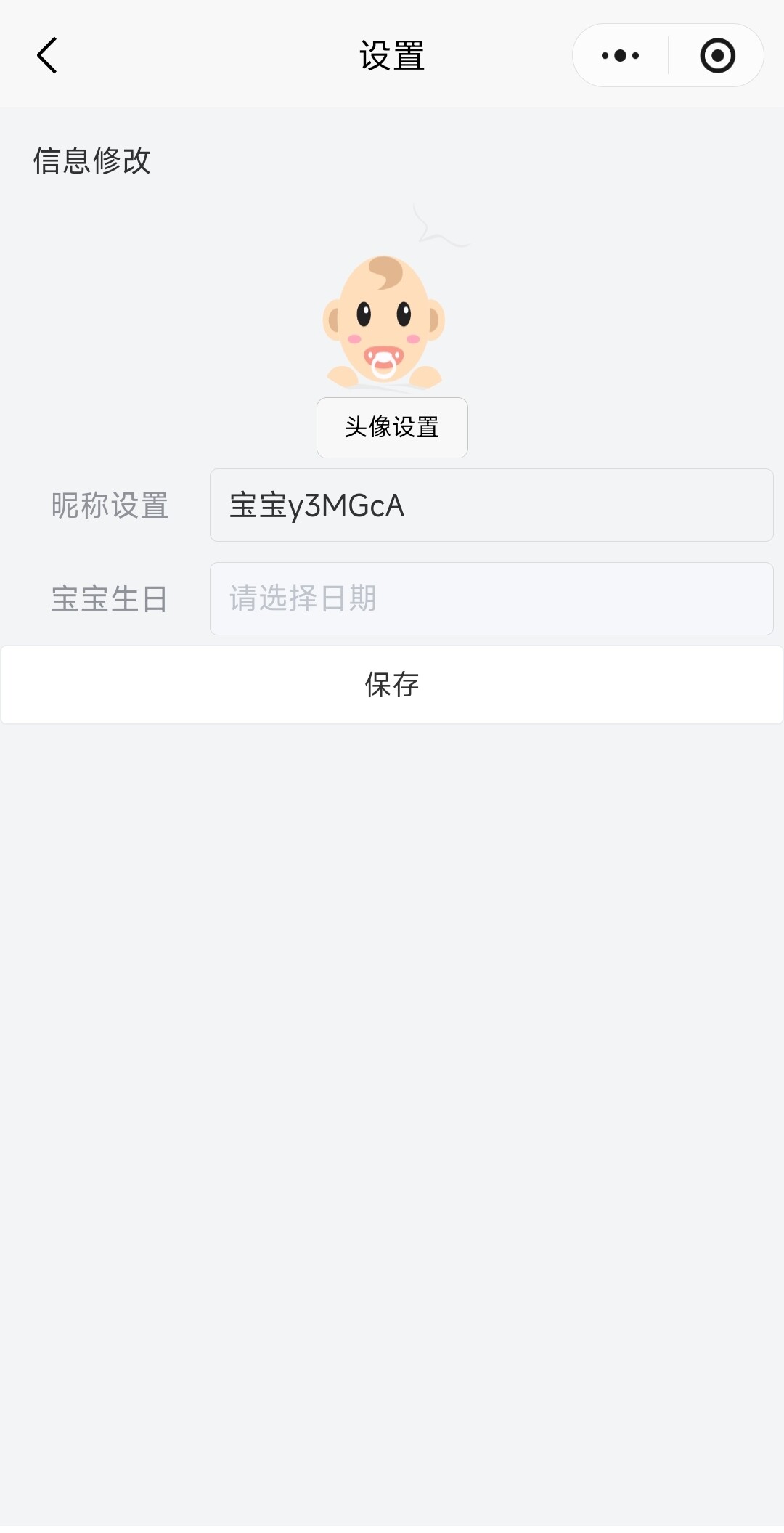Tap 保存 to save changes

point(392,685)
